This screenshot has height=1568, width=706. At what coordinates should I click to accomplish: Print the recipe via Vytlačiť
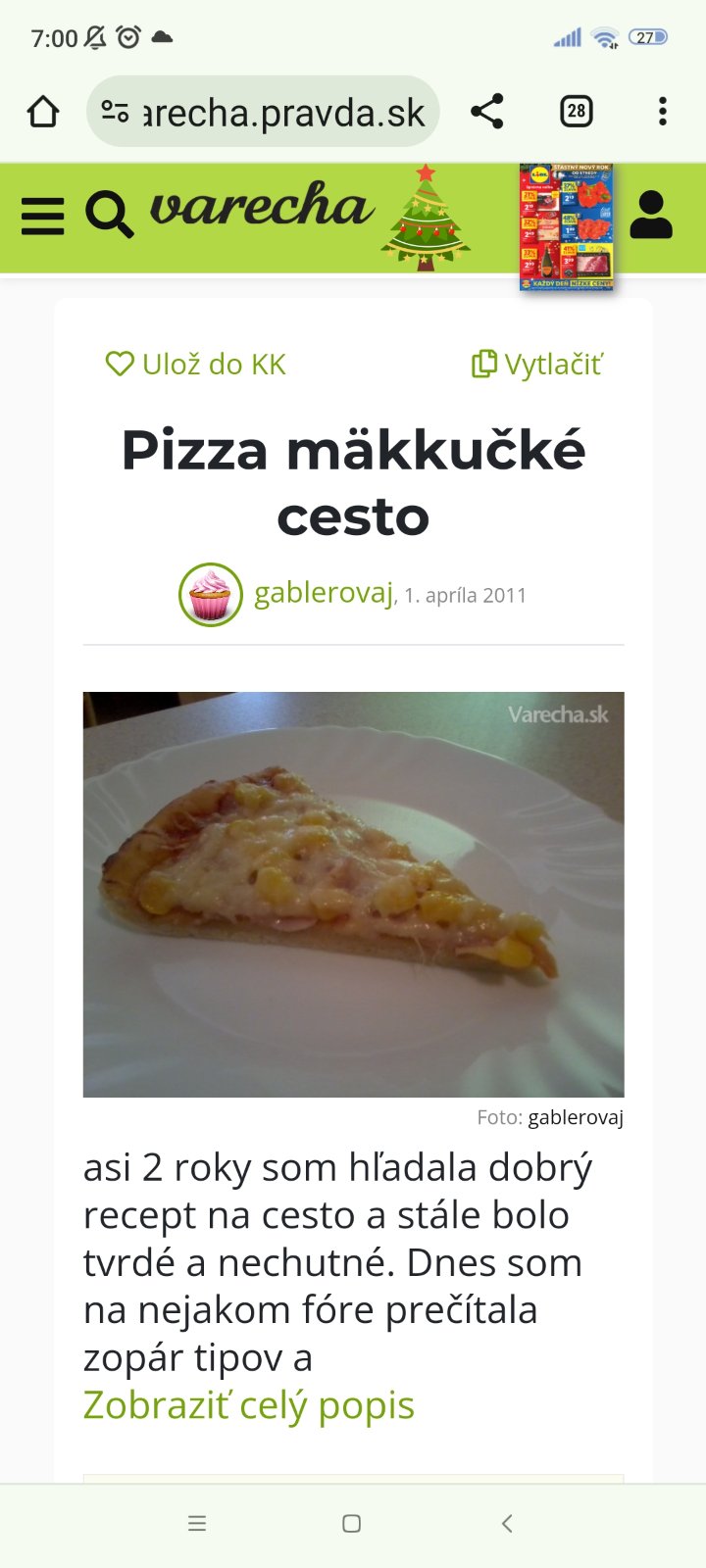537,365
